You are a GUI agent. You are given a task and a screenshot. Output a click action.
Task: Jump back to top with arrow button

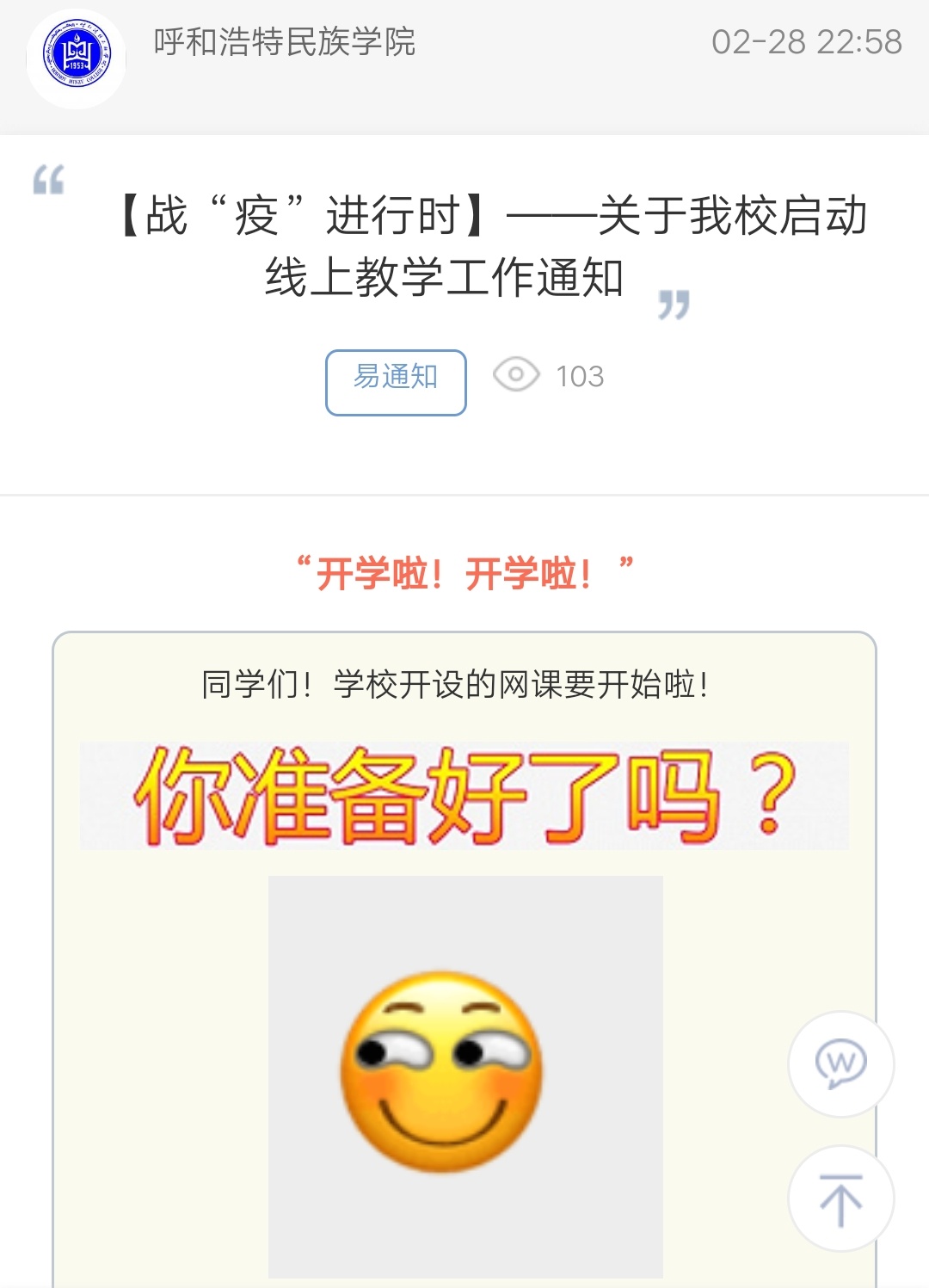point(840,1199)
